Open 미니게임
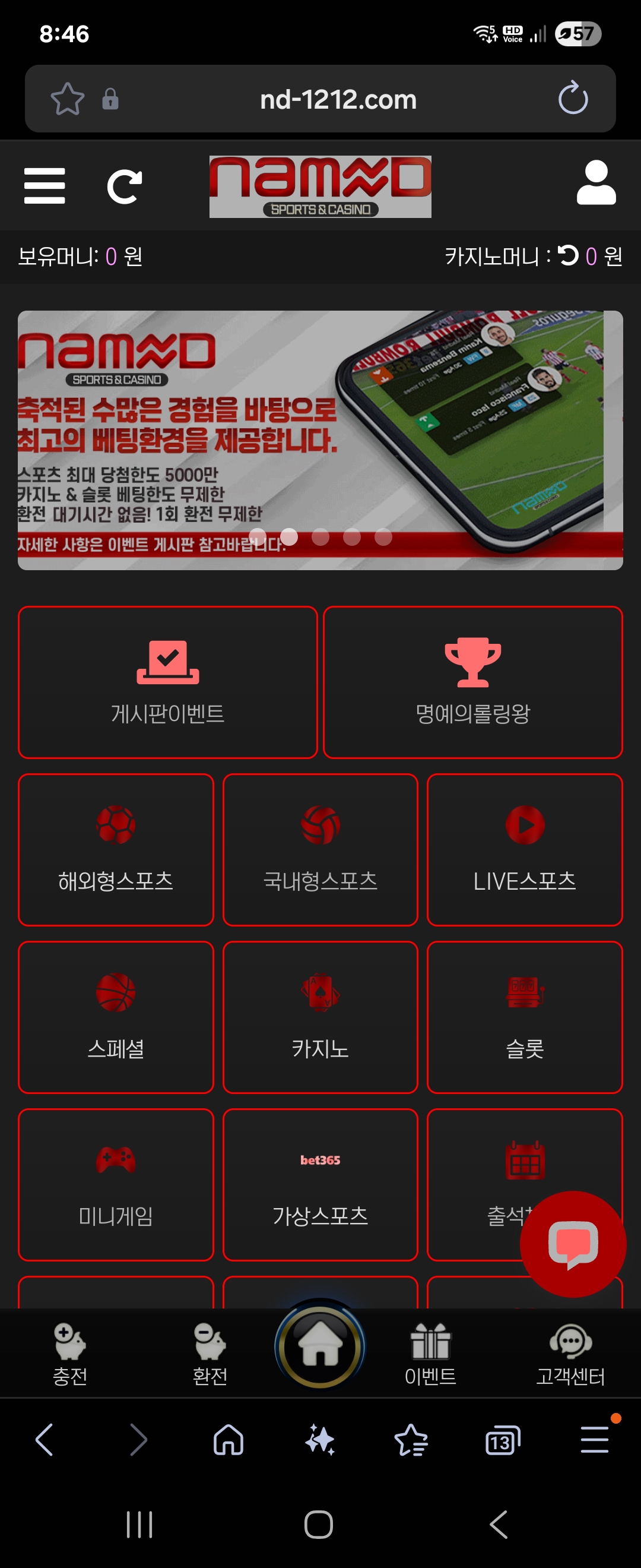The height and width of the screenshot is (1568, 641). [x=116, y=1184]
